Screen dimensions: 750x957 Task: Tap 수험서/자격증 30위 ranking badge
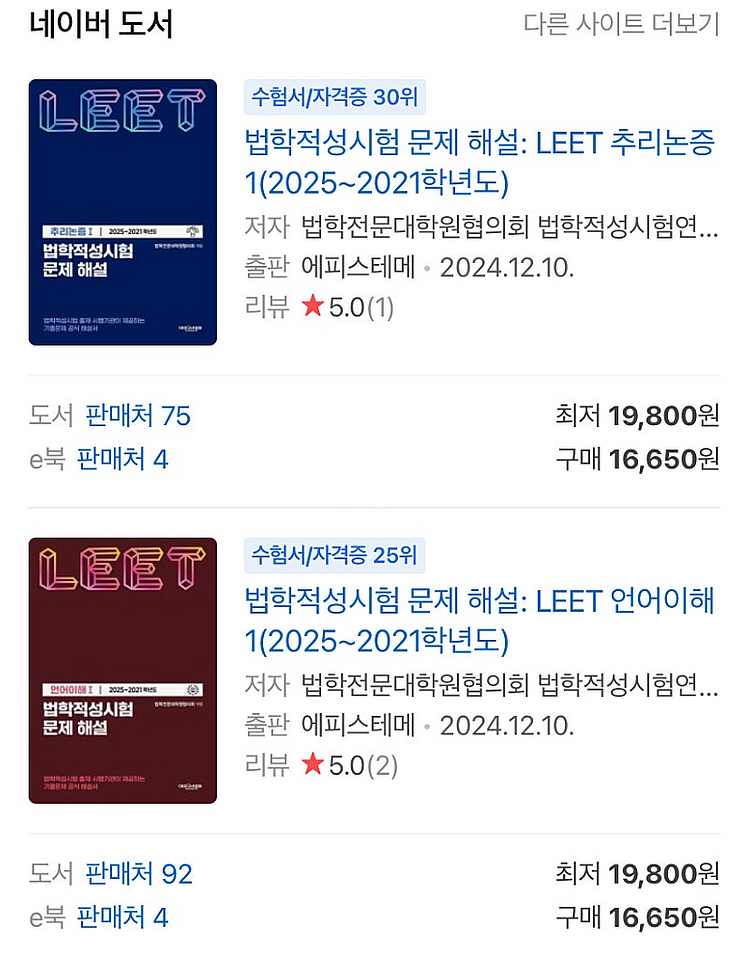(x=335, y=97)
